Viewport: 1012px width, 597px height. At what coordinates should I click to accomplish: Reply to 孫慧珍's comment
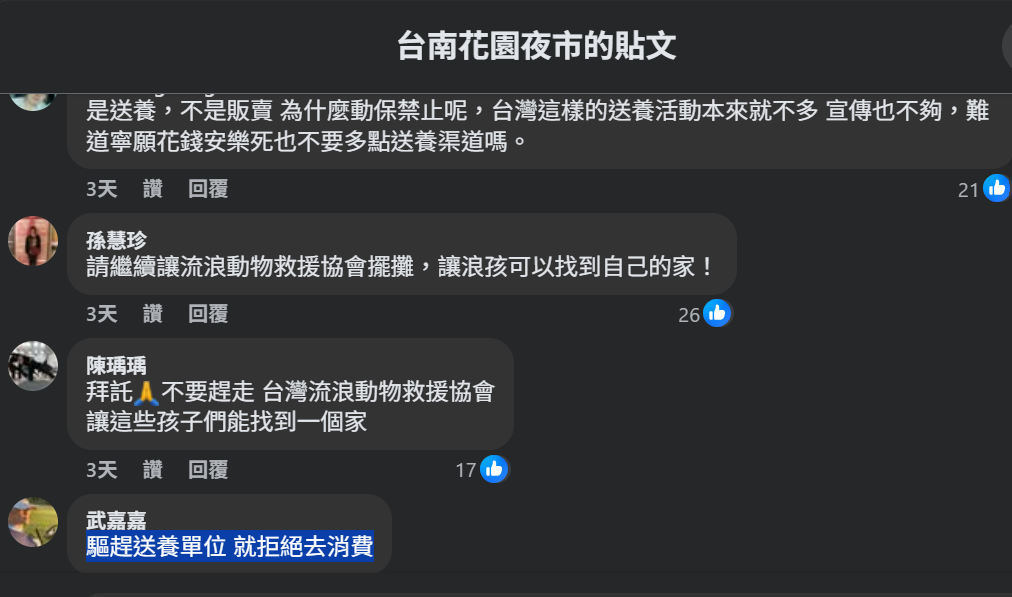pyautogui.click(x=208, y=314)
